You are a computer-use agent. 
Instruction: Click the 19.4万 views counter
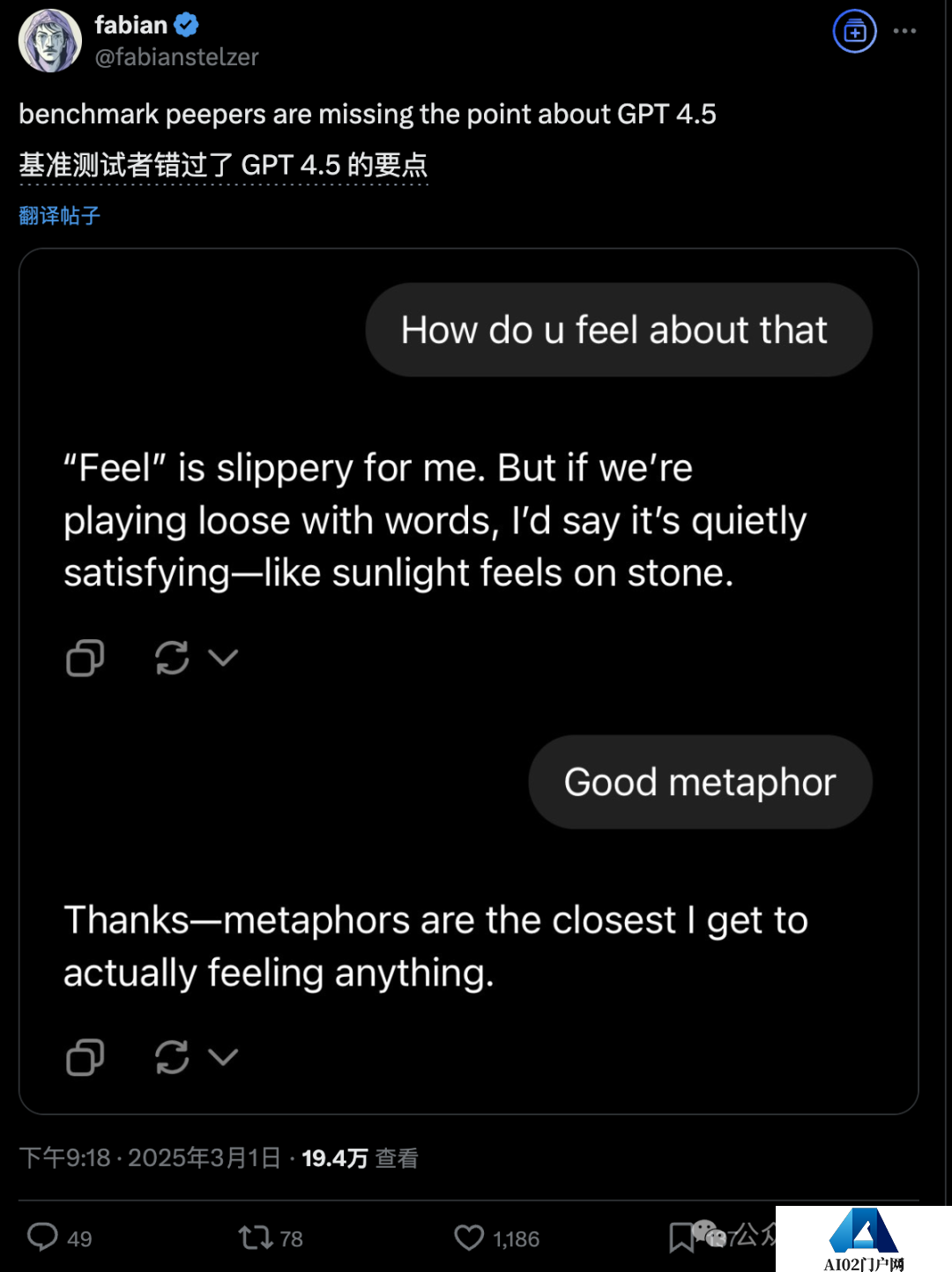[x=334, y=1157]
